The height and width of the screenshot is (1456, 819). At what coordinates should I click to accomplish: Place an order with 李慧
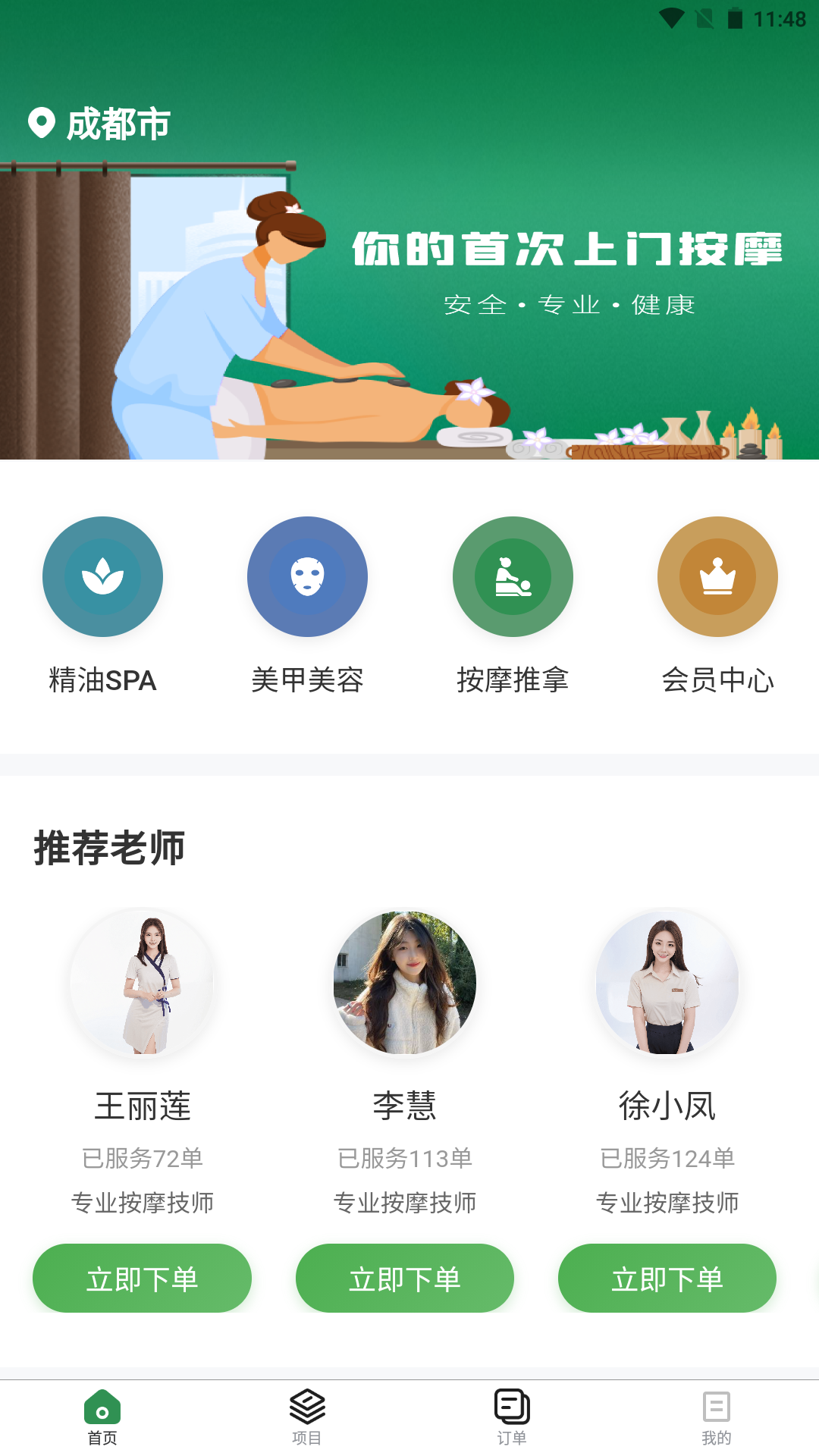click(x=405, y=1279)
